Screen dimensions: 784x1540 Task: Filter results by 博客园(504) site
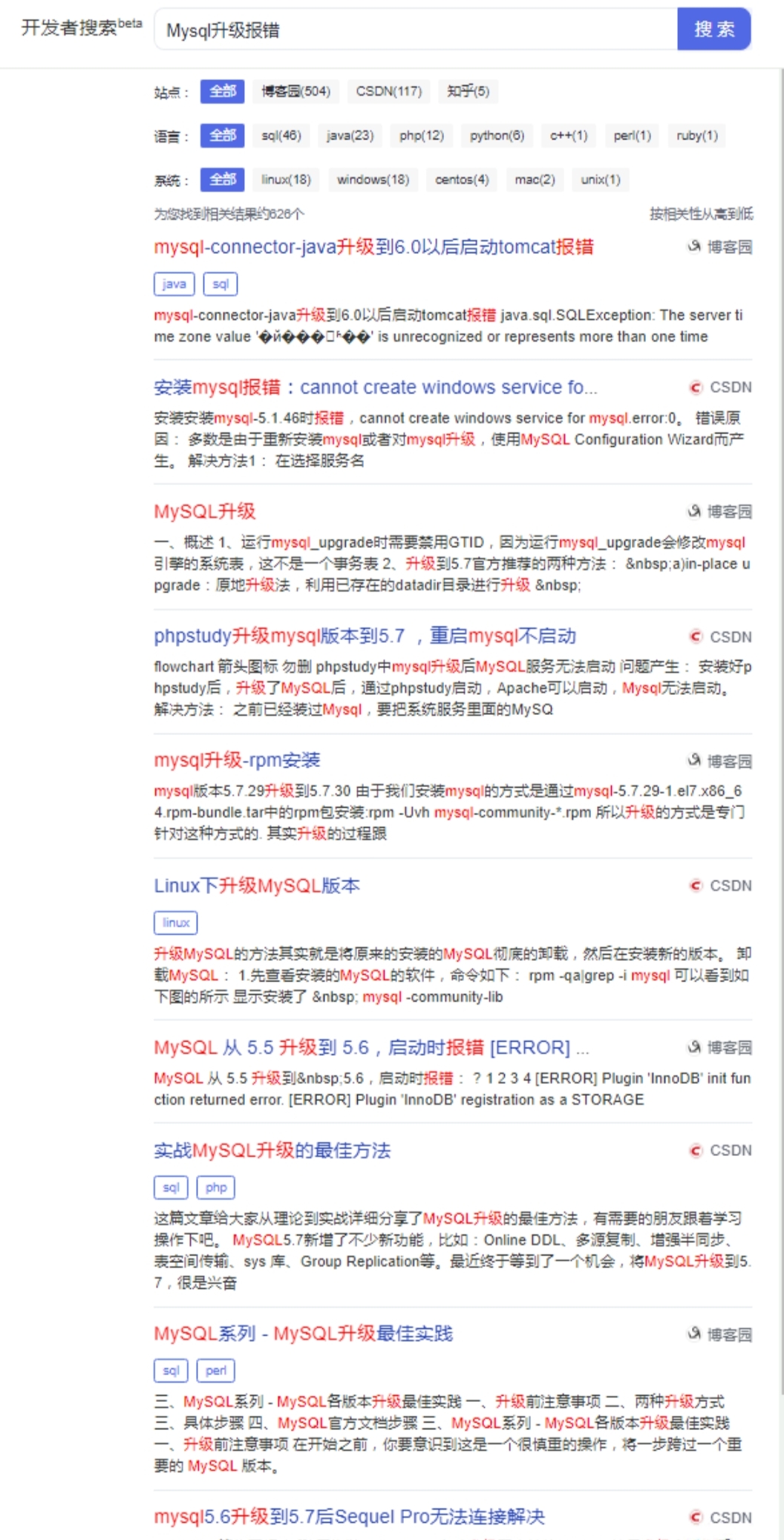(x=295, y=91)
